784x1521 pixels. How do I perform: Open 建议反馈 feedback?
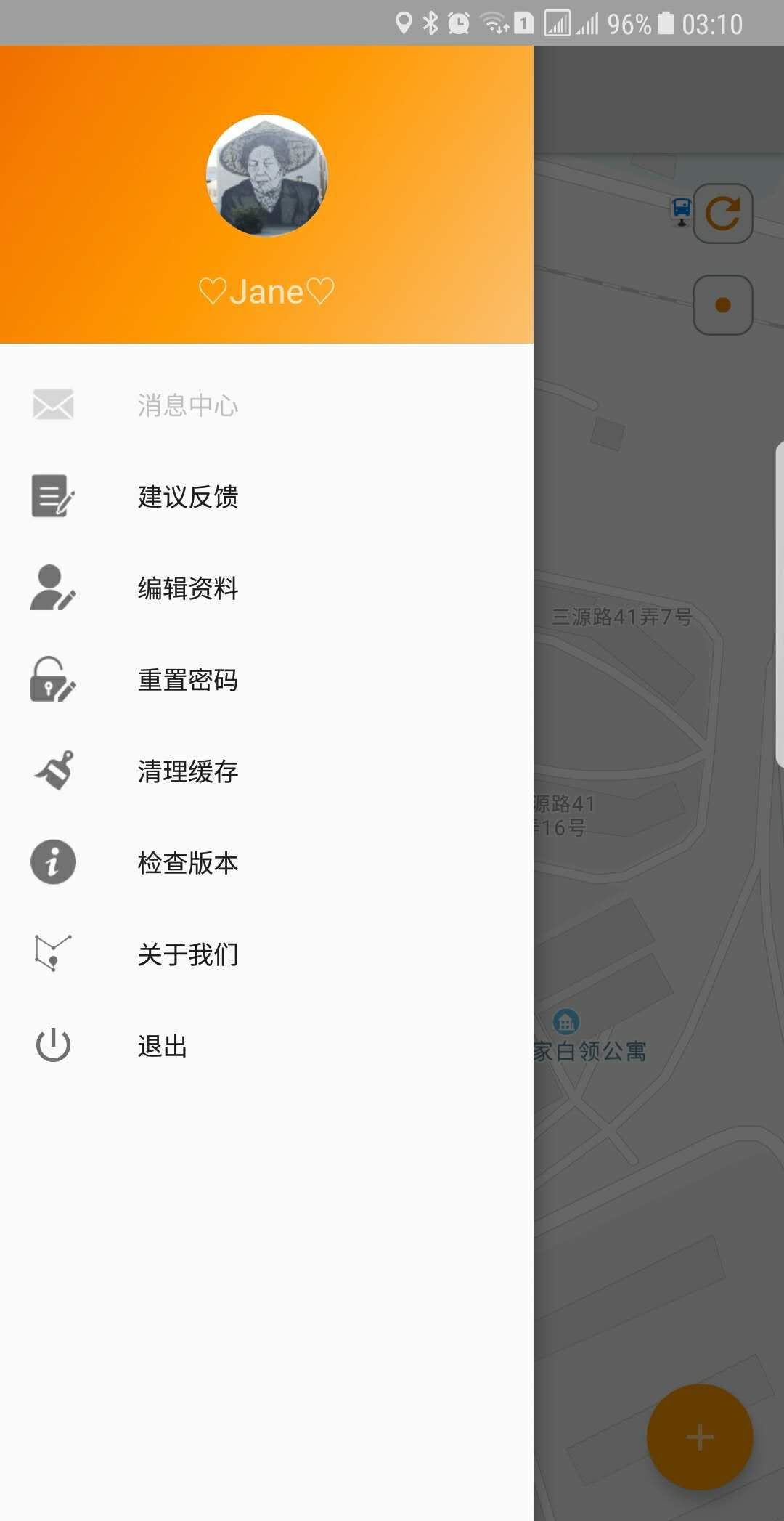[x=187, y=497]
